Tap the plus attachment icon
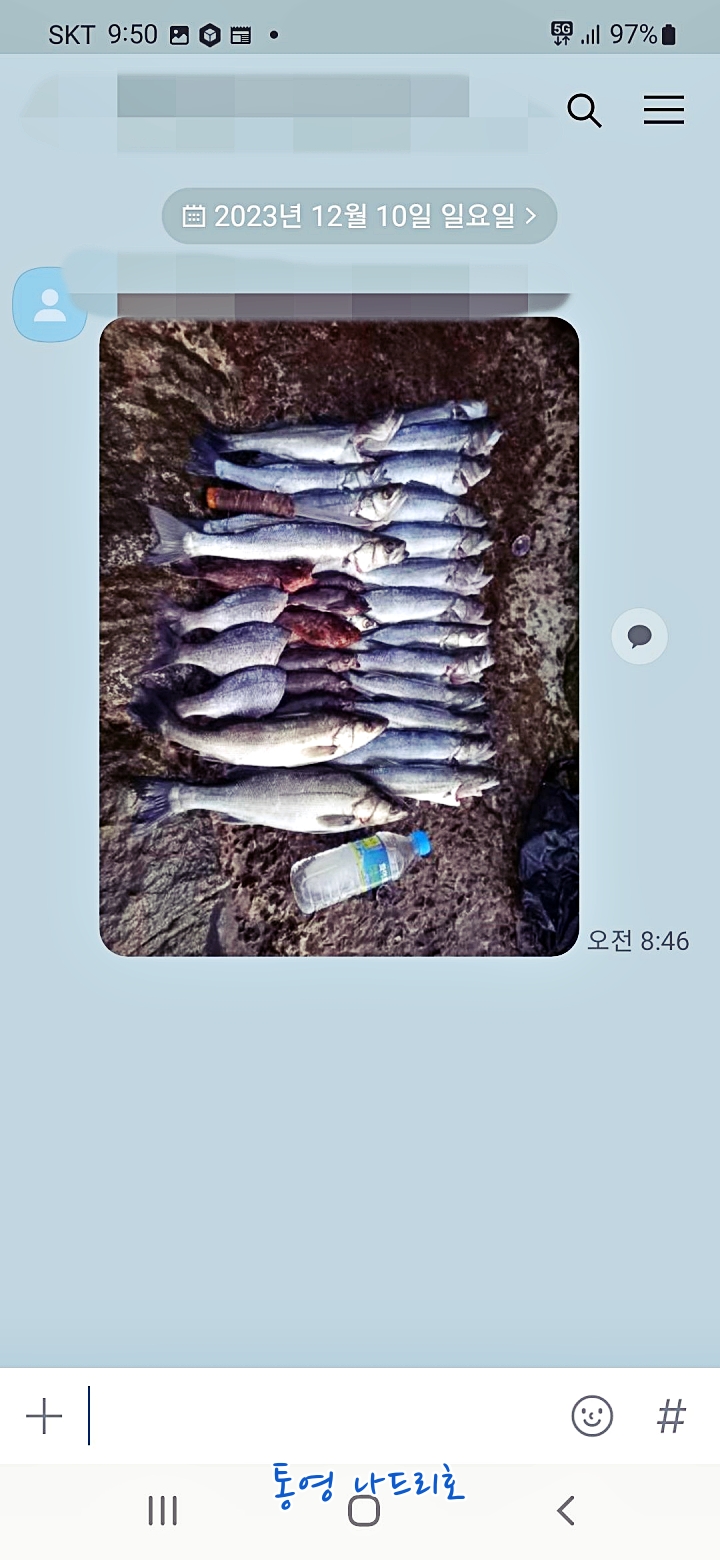Image resolution: width=720 pixels, height=1560 pixels. 43,1416
